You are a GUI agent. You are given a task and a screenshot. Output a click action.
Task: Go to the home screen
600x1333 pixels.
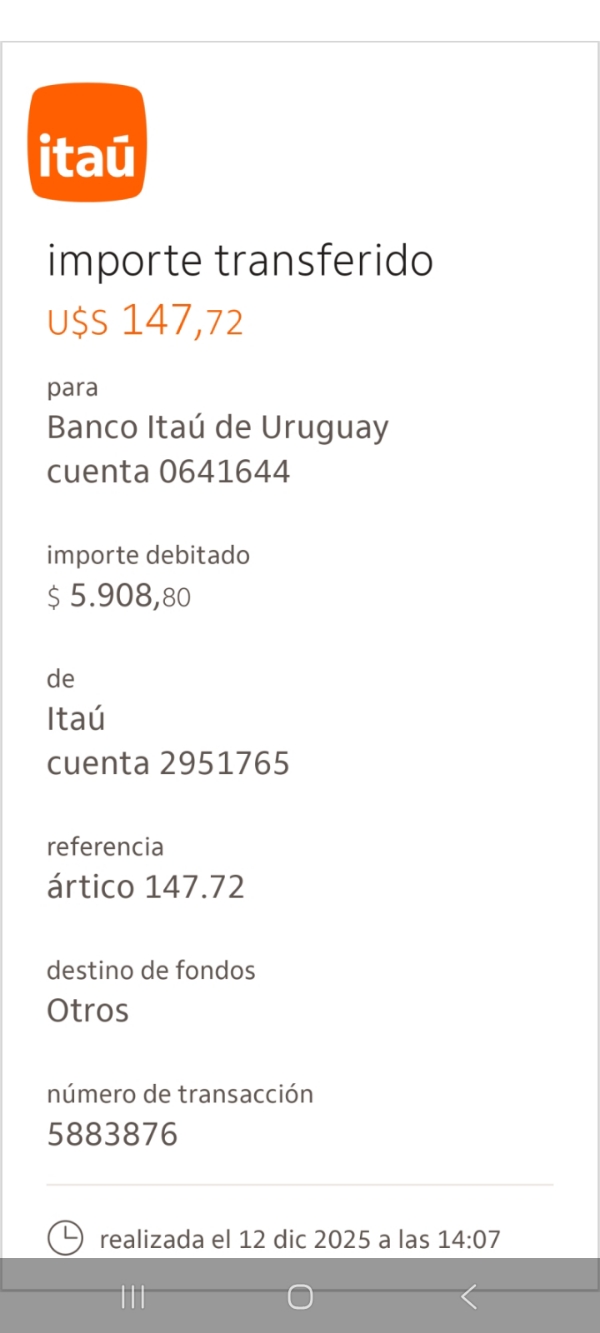click(300, 1297)
